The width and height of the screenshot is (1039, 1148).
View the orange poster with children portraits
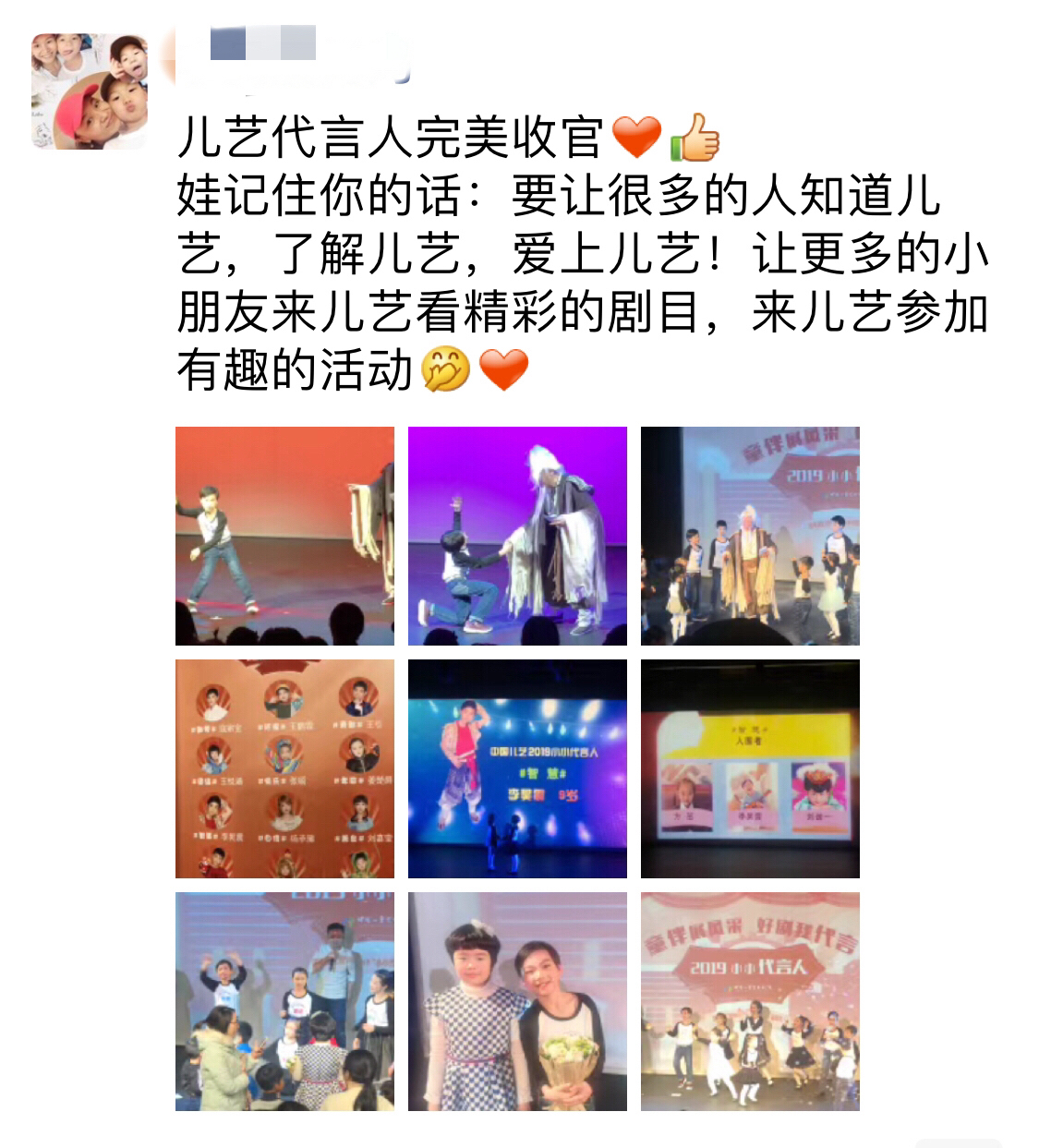284,768
